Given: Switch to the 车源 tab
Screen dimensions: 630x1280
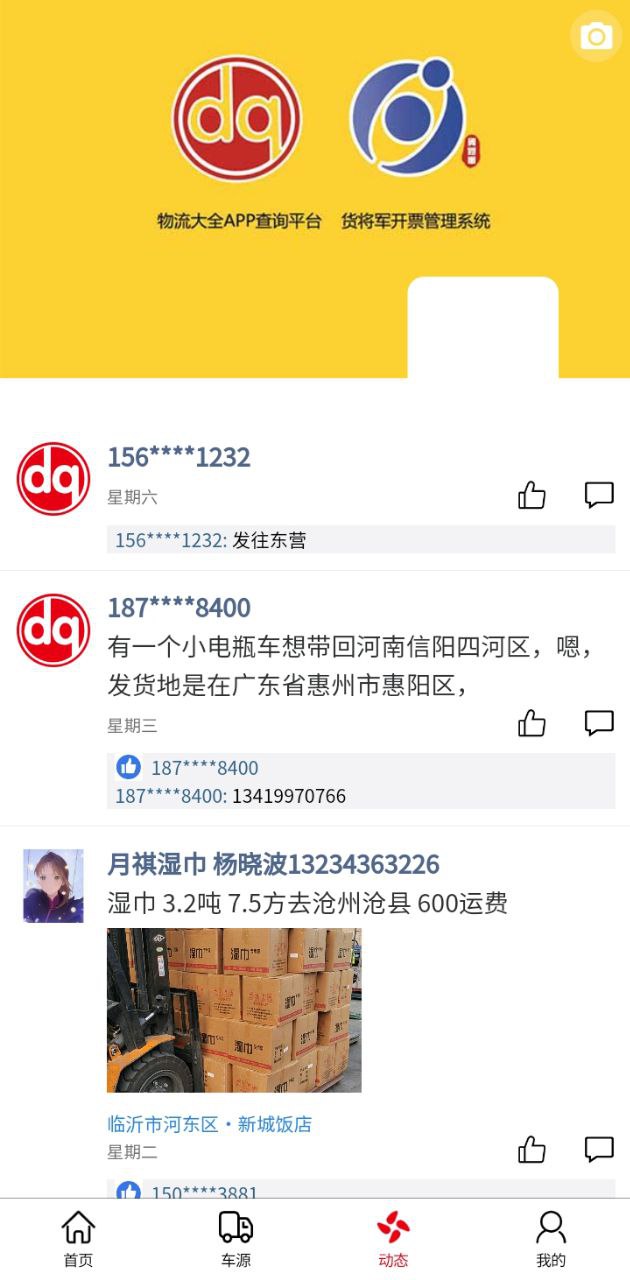Looking at the screenshot, I should point(236,1238).
